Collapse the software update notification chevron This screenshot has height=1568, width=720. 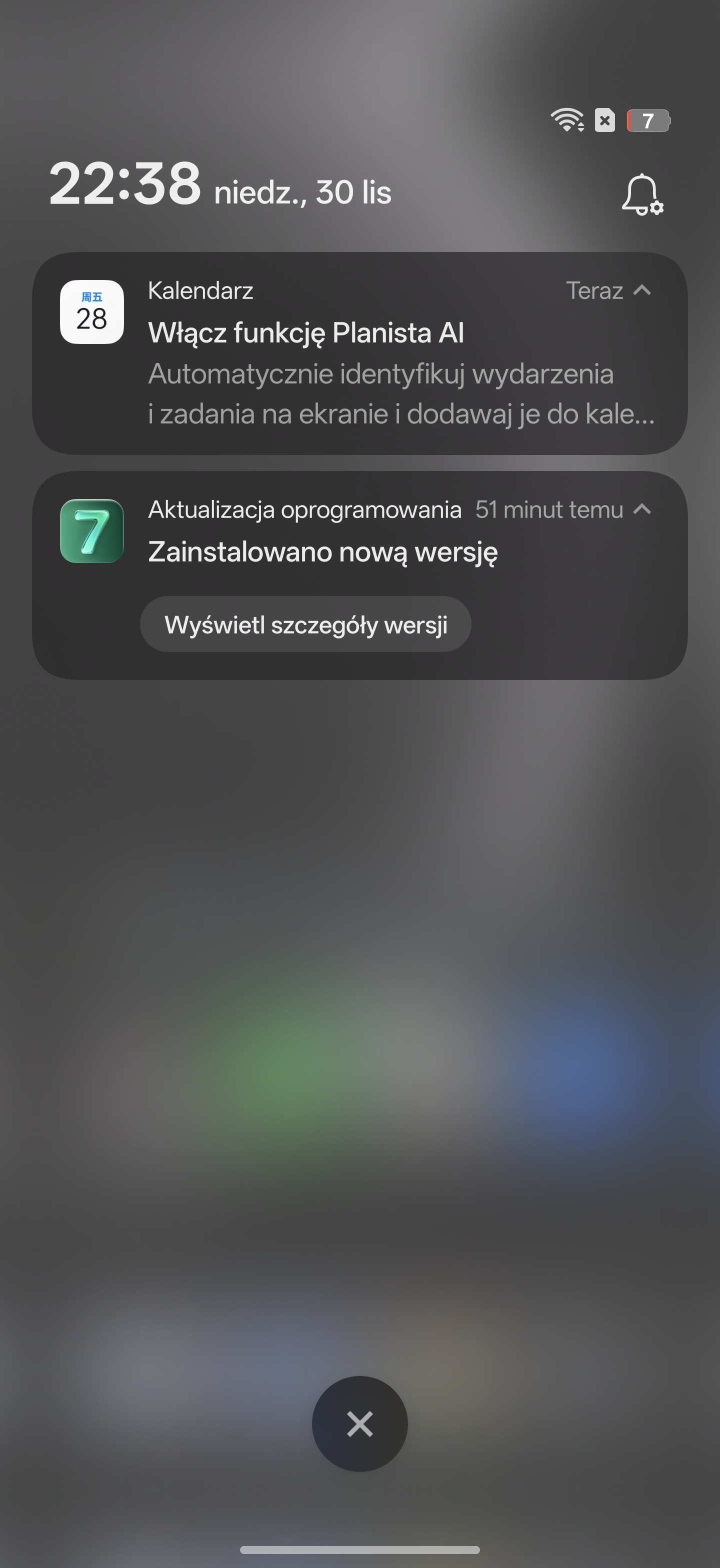[642, 509]
